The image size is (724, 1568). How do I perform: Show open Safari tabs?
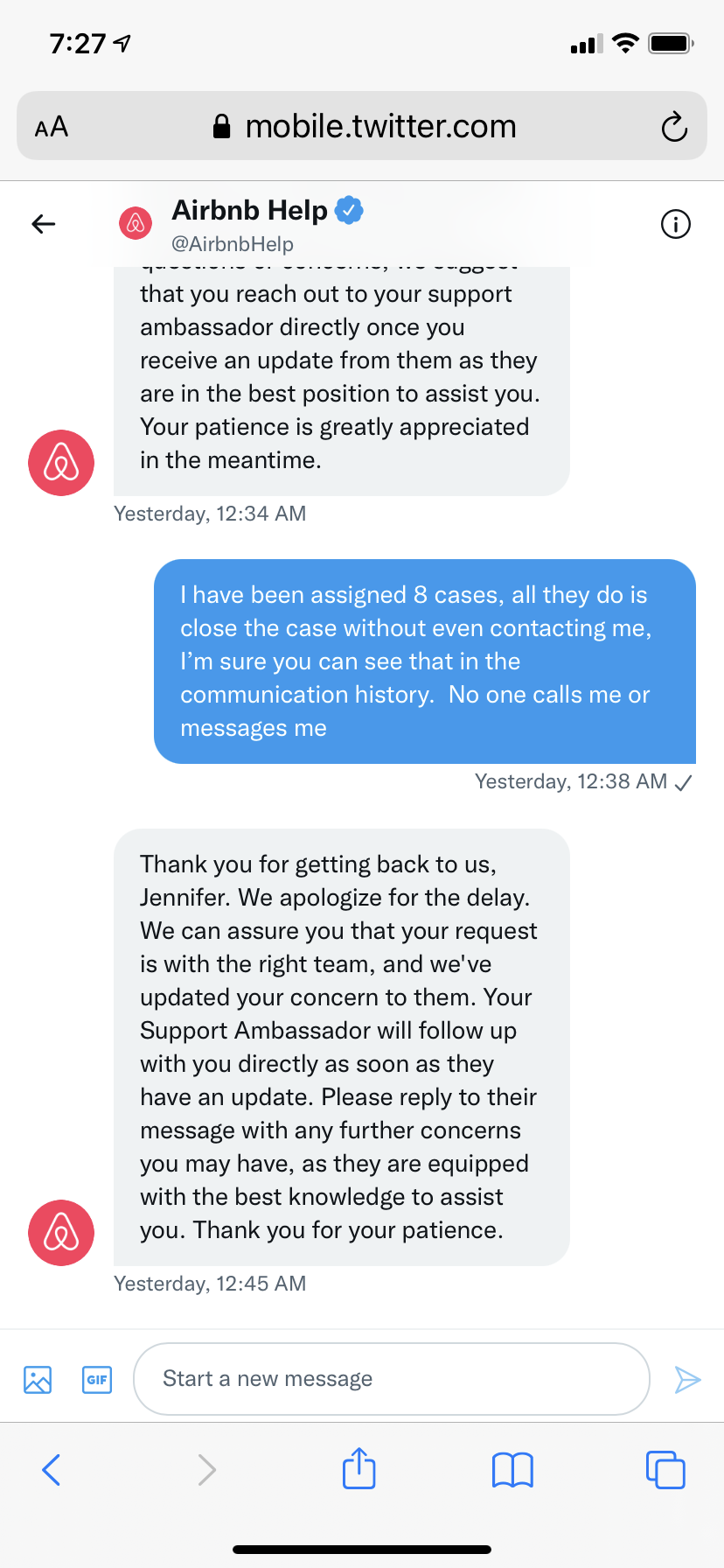pyautogui.click(x=665, y=1469)
